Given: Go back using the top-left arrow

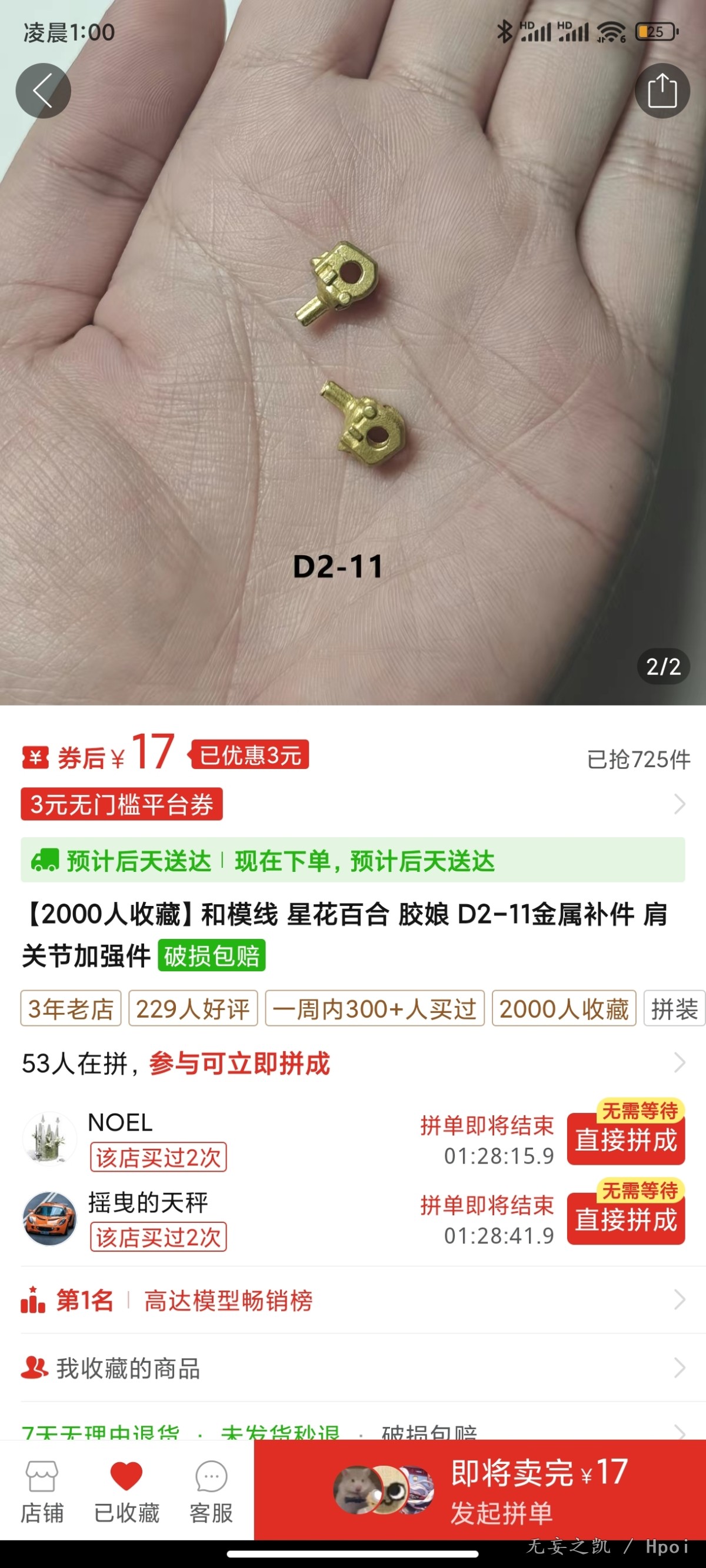Looking at the screenshot, I should [44, 91].
